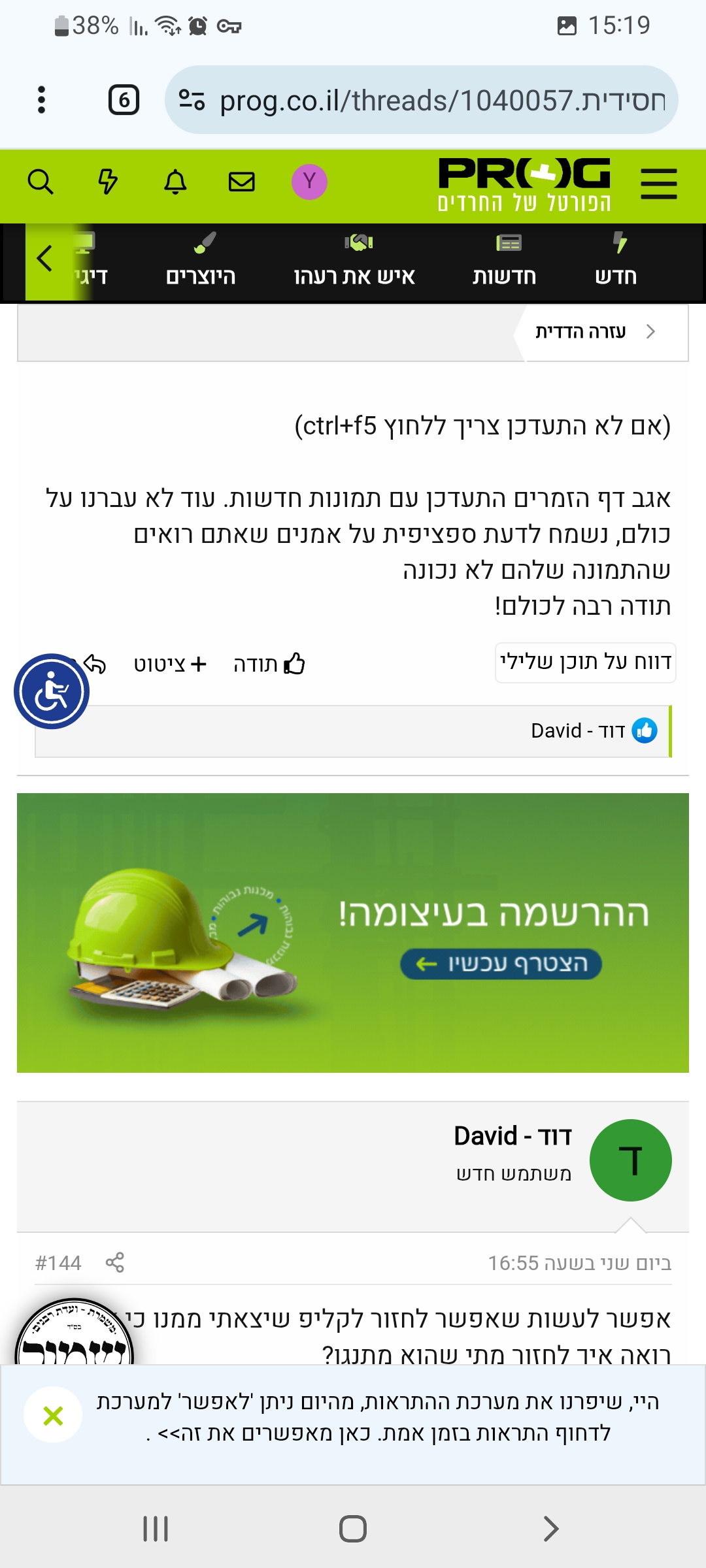Viewport: 706px width, 1568px height.
Task: Open the browser's three-dot menu
Action: click(x=42, y=100)
